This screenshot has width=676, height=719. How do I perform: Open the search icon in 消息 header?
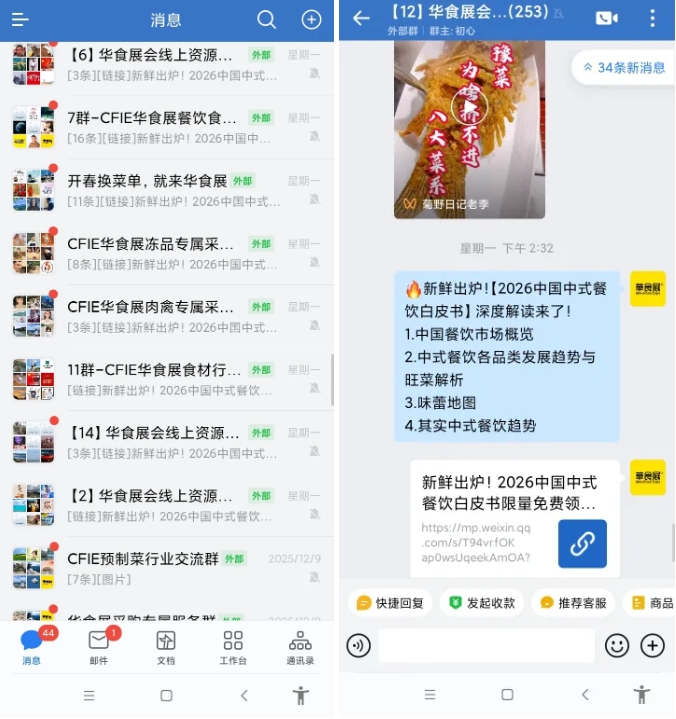coord(266,20)
